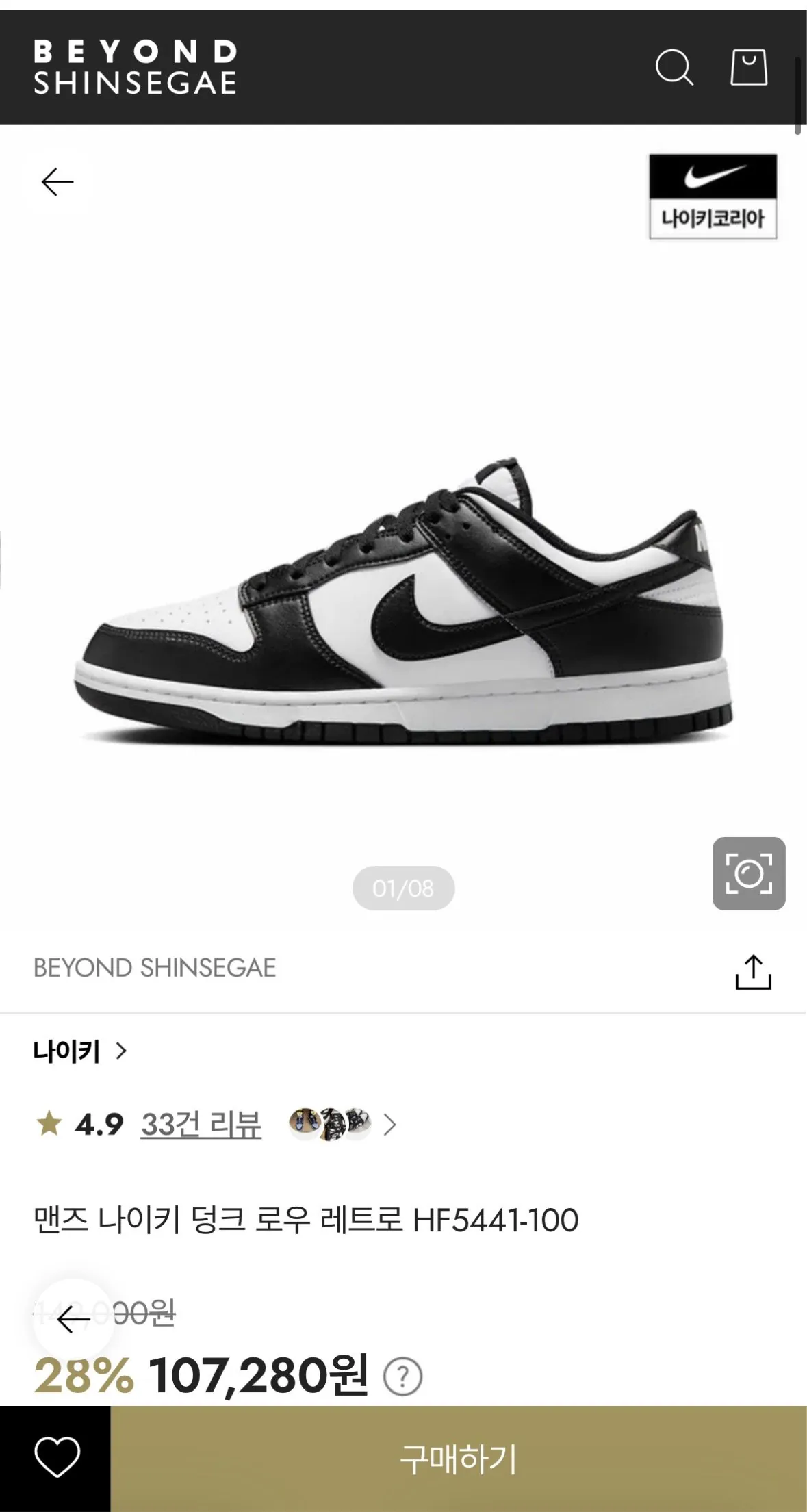
Task: Click the BEYOND SHINSEGAE seller name
Action: pos(154,967)
